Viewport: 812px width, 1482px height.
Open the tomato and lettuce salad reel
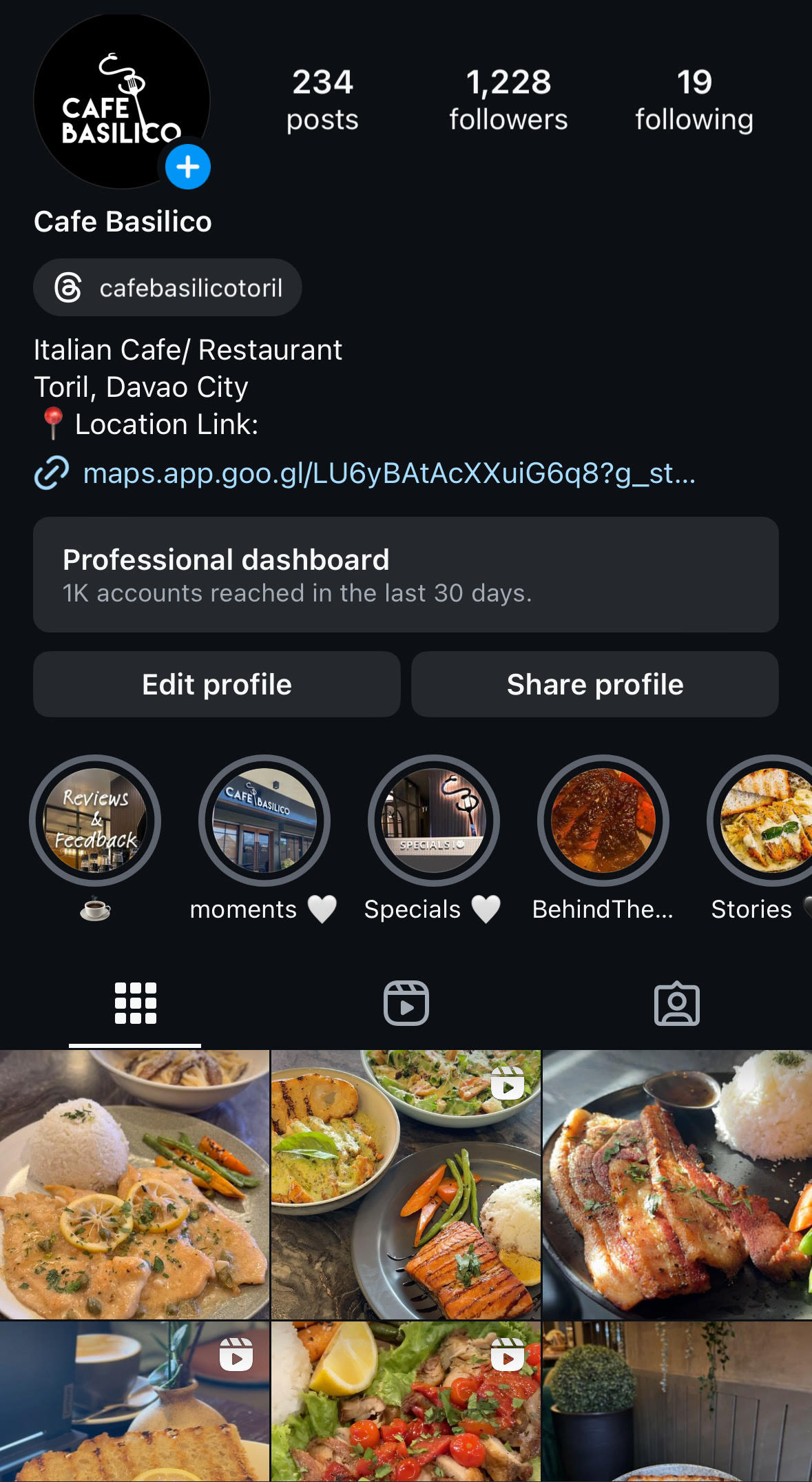click(406, 1401)
